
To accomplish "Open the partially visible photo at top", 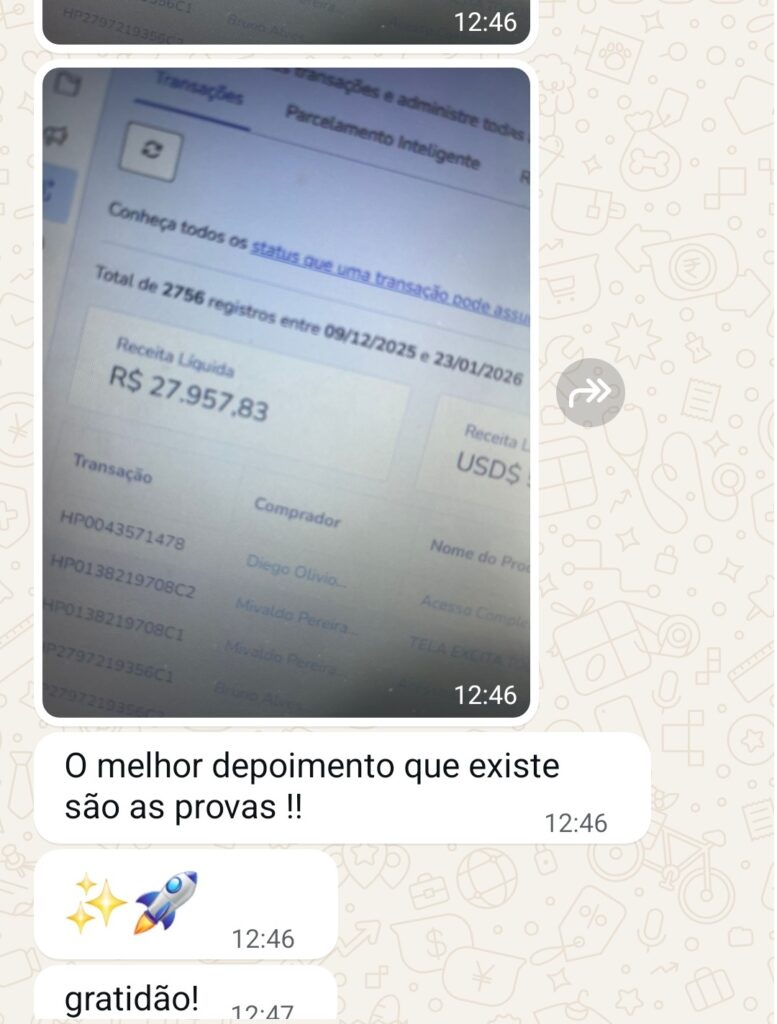I will pos(286,22).
